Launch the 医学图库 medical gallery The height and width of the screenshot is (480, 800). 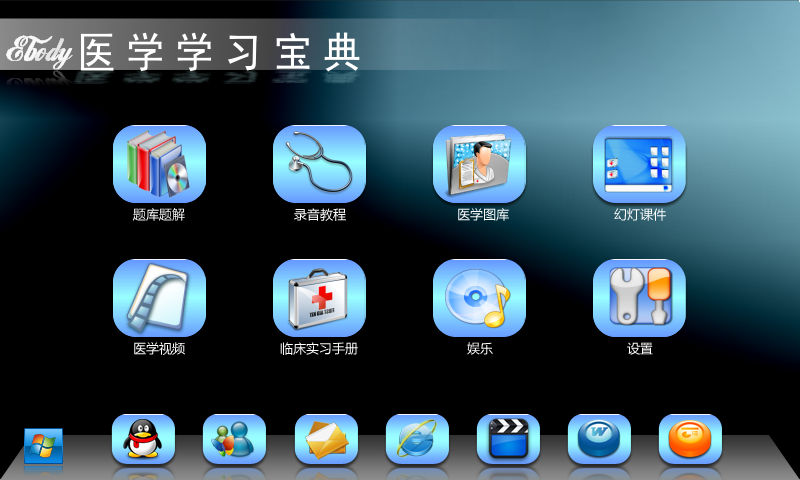coord(479,164)
